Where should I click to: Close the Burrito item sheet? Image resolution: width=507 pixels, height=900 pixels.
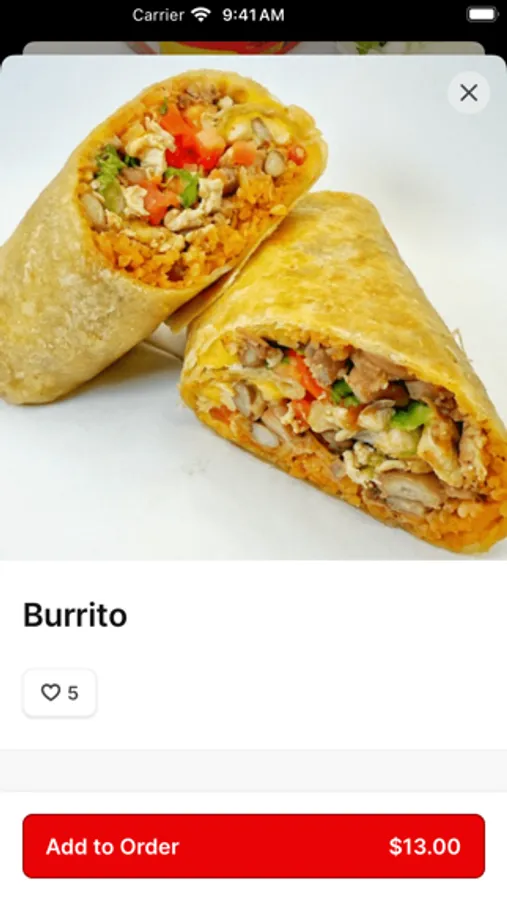tap(469, 92)
